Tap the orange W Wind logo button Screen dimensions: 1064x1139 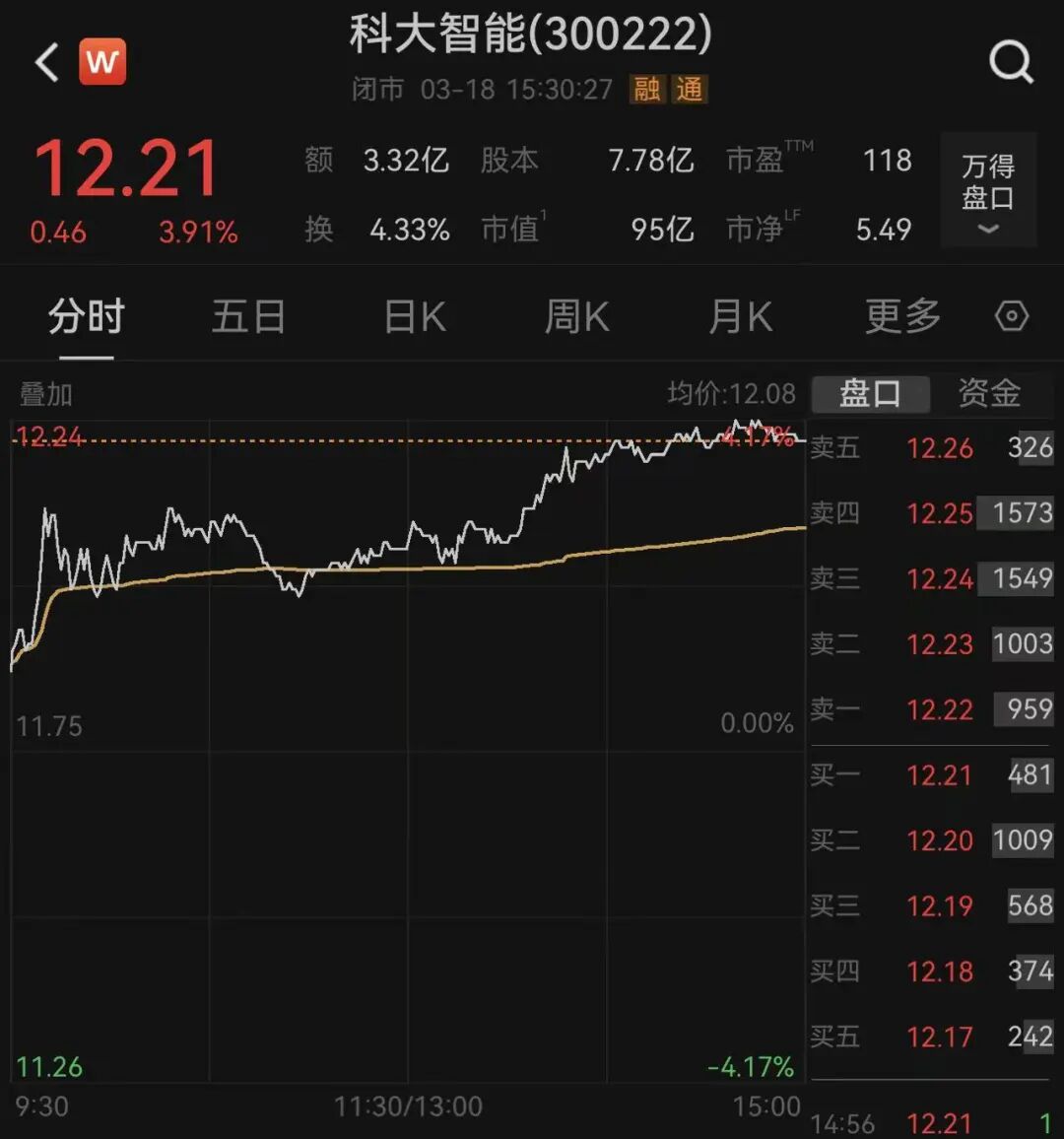click(x=102, y=63)
